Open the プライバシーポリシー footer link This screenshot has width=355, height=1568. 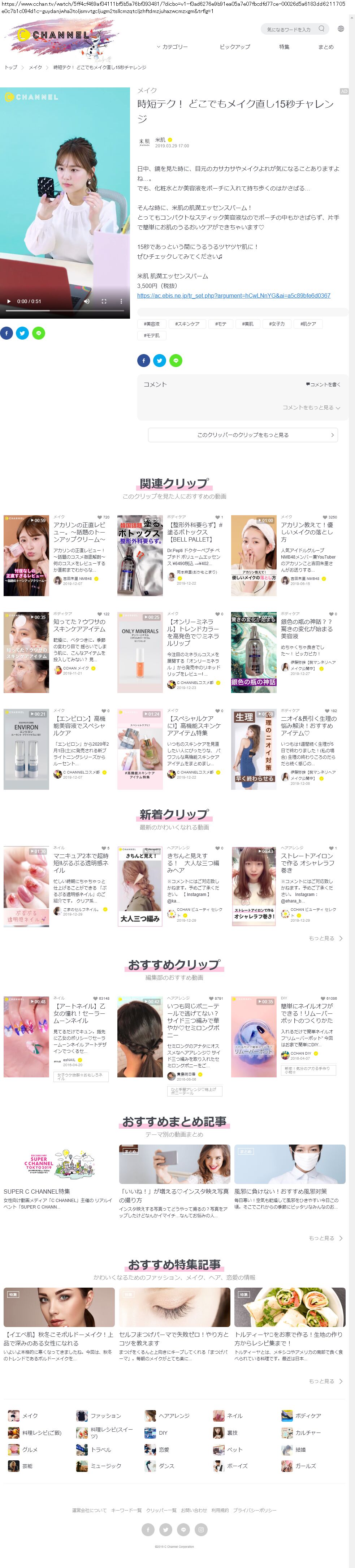click(x=255, y=1510)
